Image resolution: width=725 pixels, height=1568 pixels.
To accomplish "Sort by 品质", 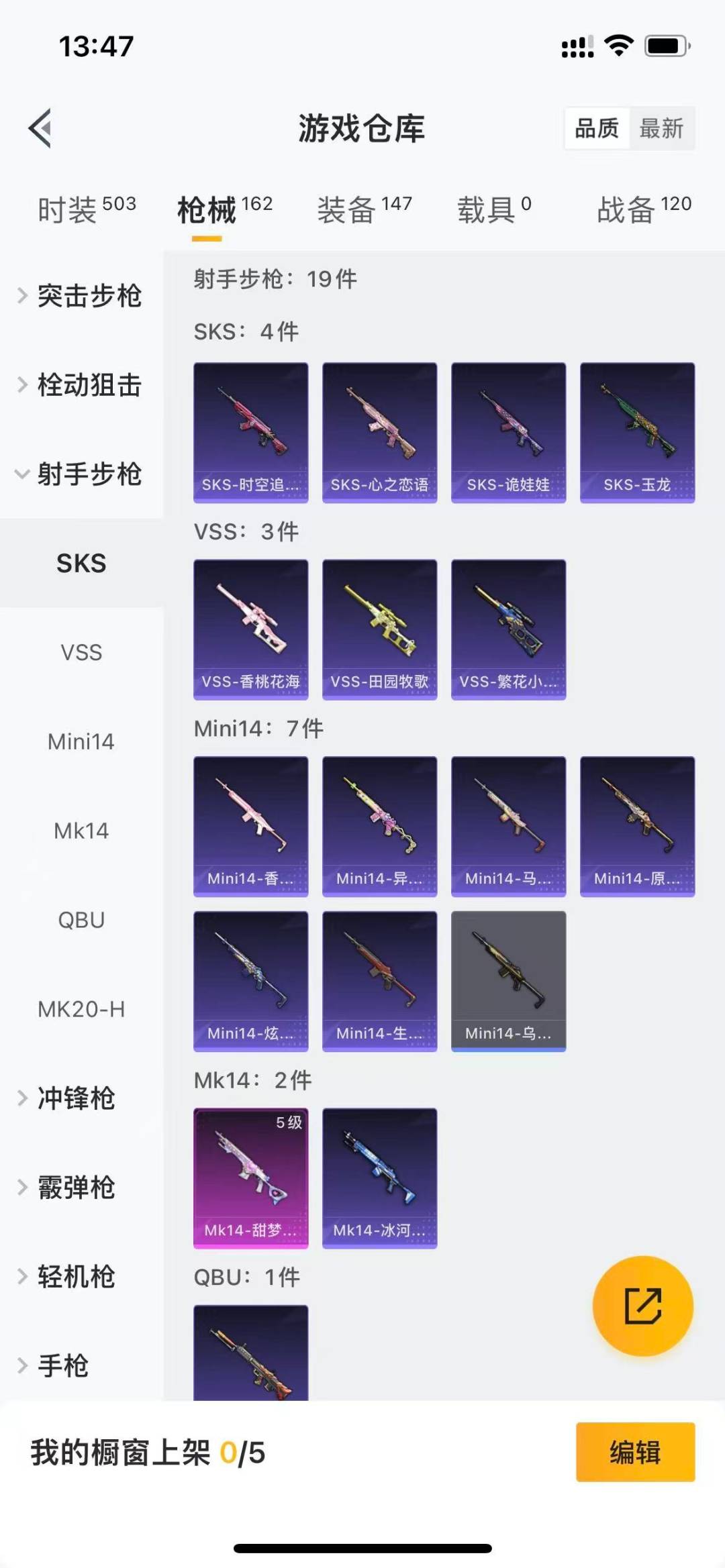I will coord(597,128).
